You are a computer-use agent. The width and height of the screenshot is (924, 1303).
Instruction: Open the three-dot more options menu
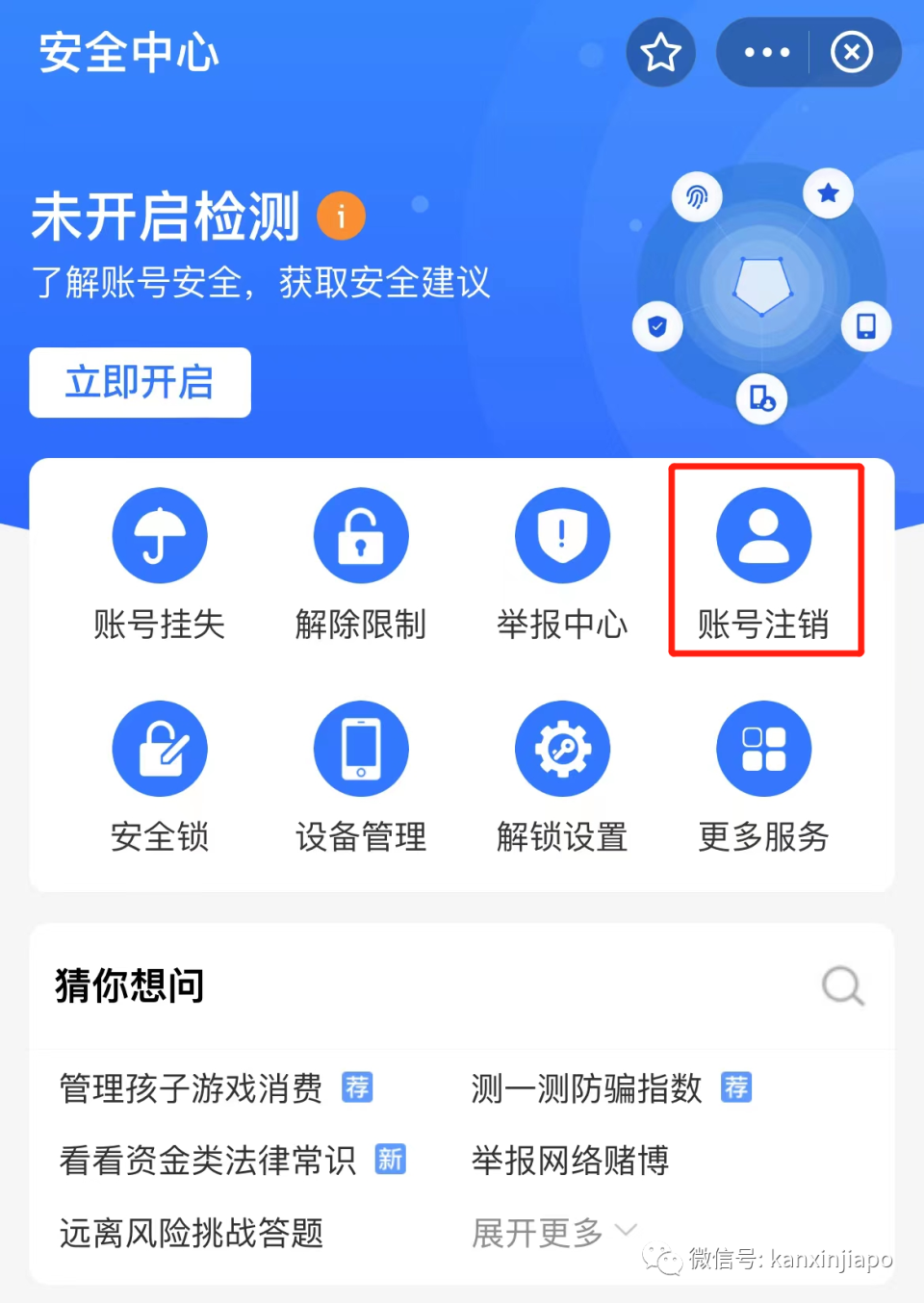[765, 52]
